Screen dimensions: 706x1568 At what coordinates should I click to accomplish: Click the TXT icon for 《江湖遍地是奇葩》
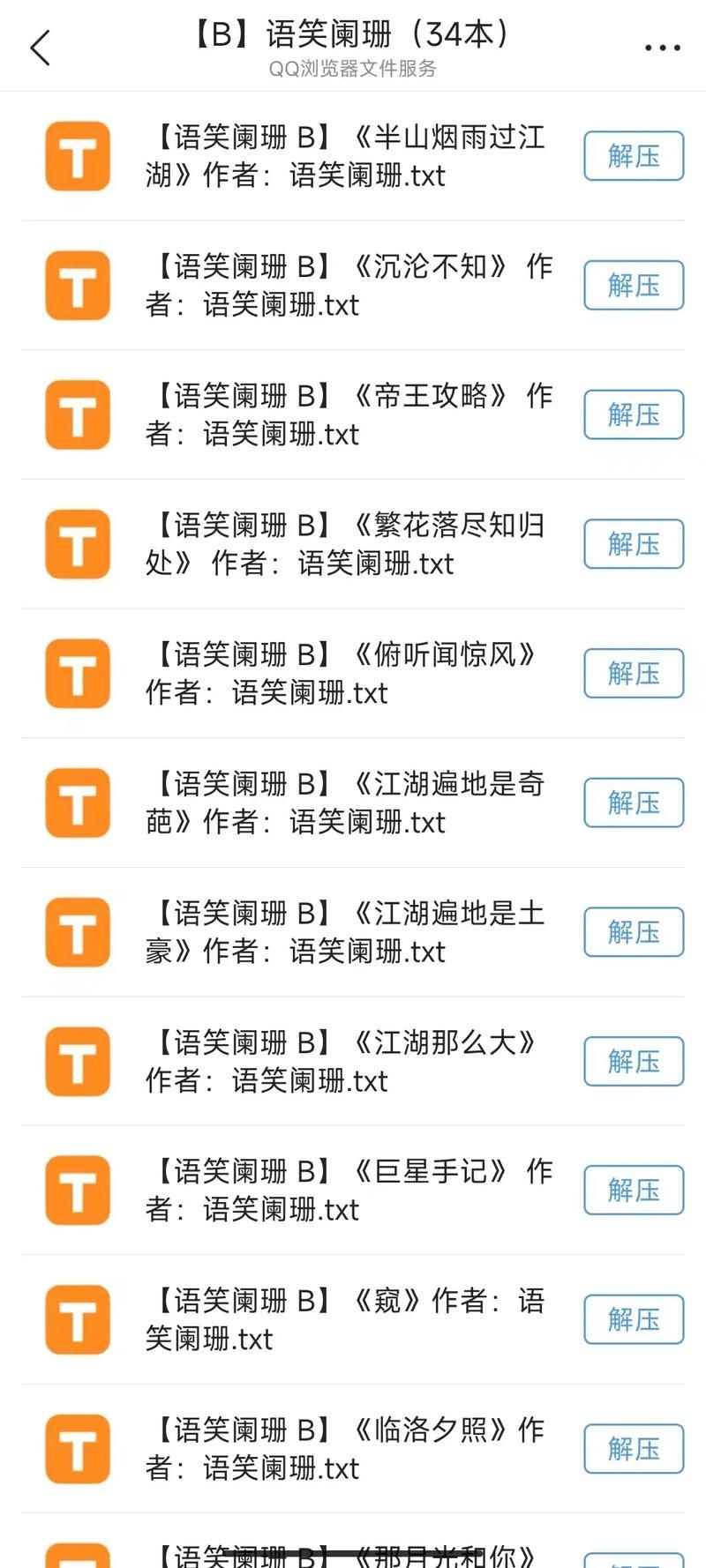(78, 803)
